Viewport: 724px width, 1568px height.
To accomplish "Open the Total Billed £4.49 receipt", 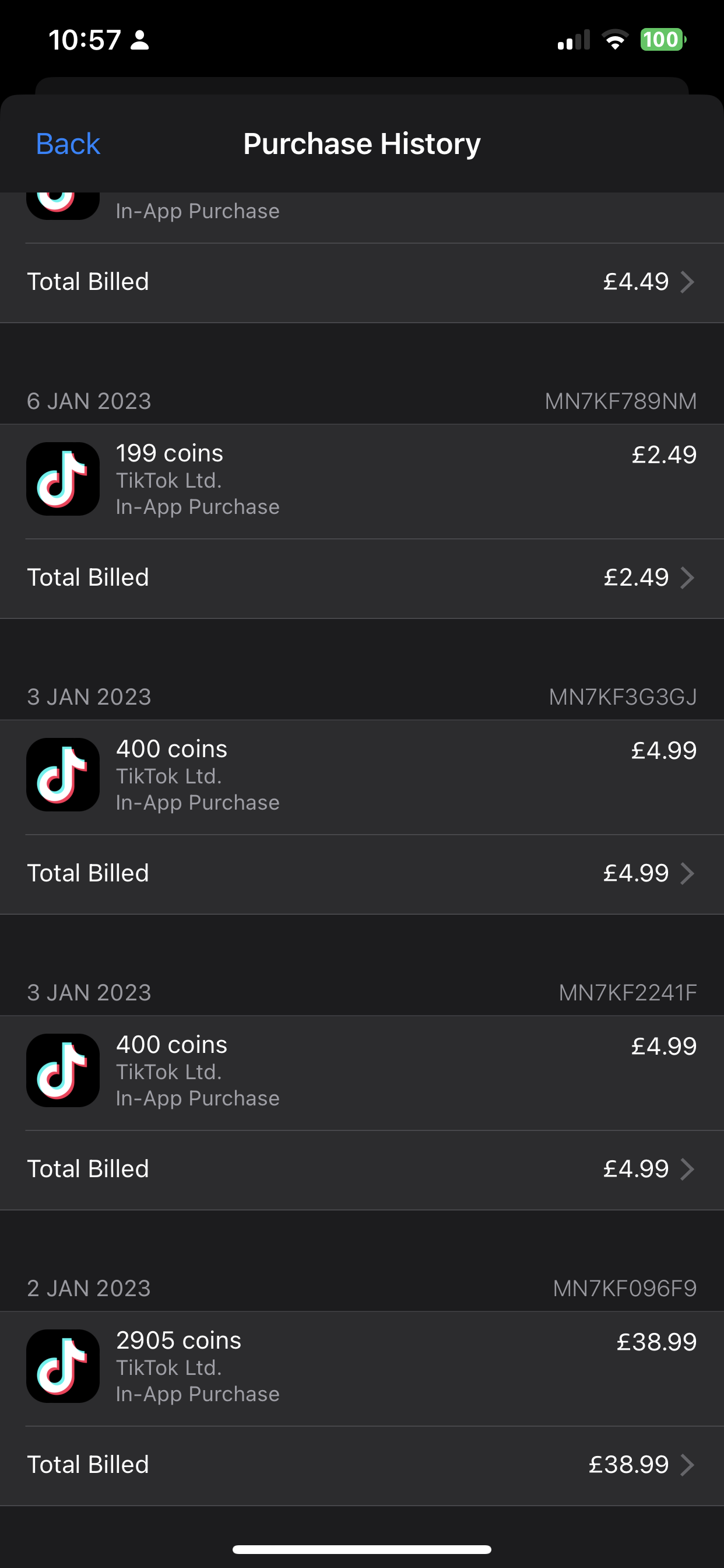I will [361, 282].
